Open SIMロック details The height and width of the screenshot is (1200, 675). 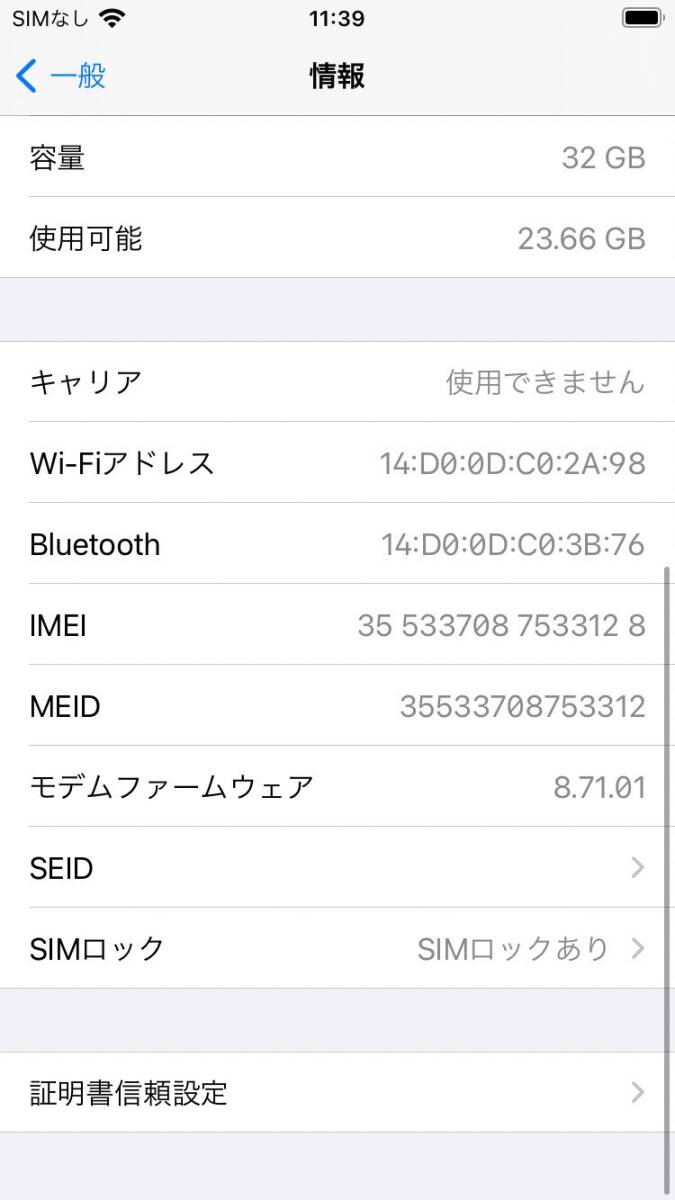pyautogui.click(x=337, y=949)
